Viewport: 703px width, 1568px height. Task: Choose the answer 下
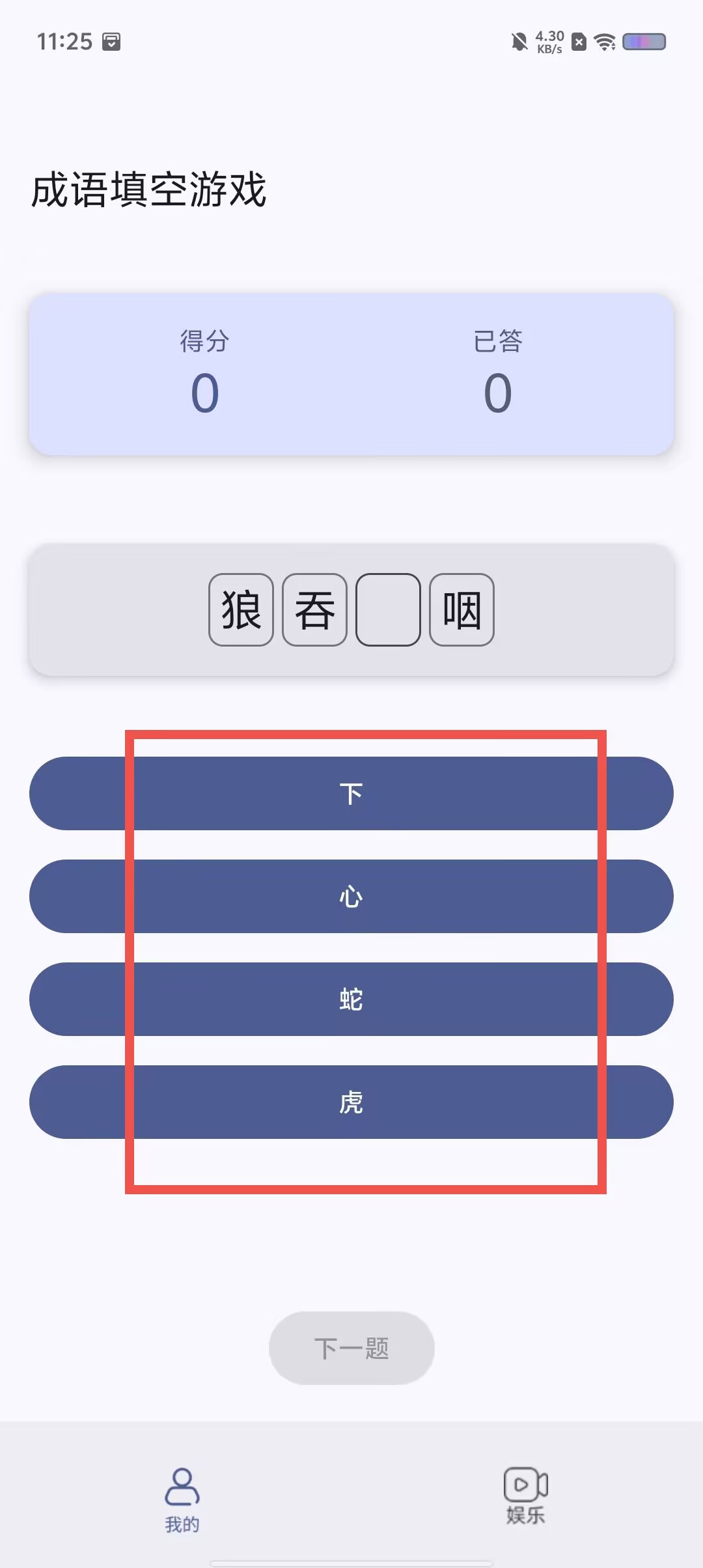[351, 793]
